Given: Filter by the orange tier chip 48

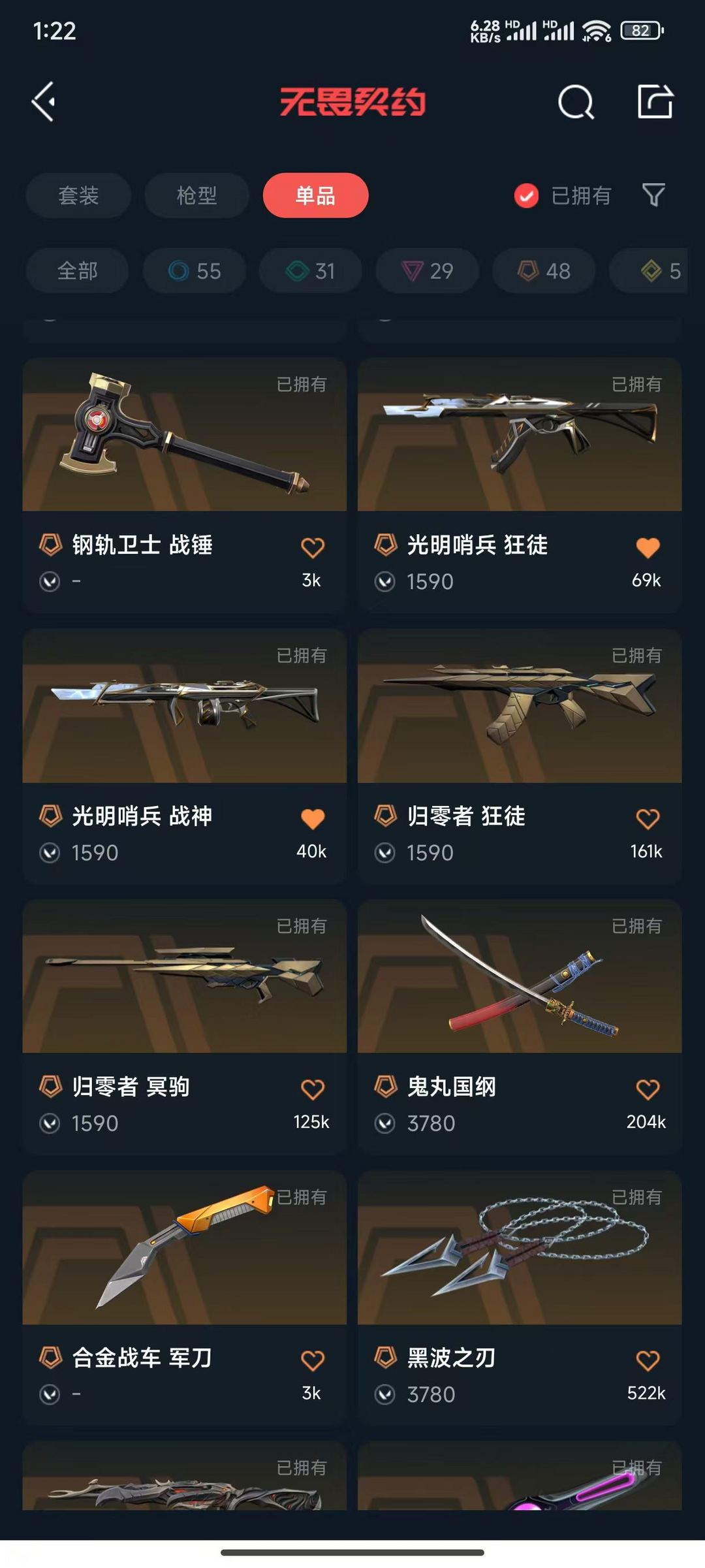Looking at the screenshot, I should point(544,270).
